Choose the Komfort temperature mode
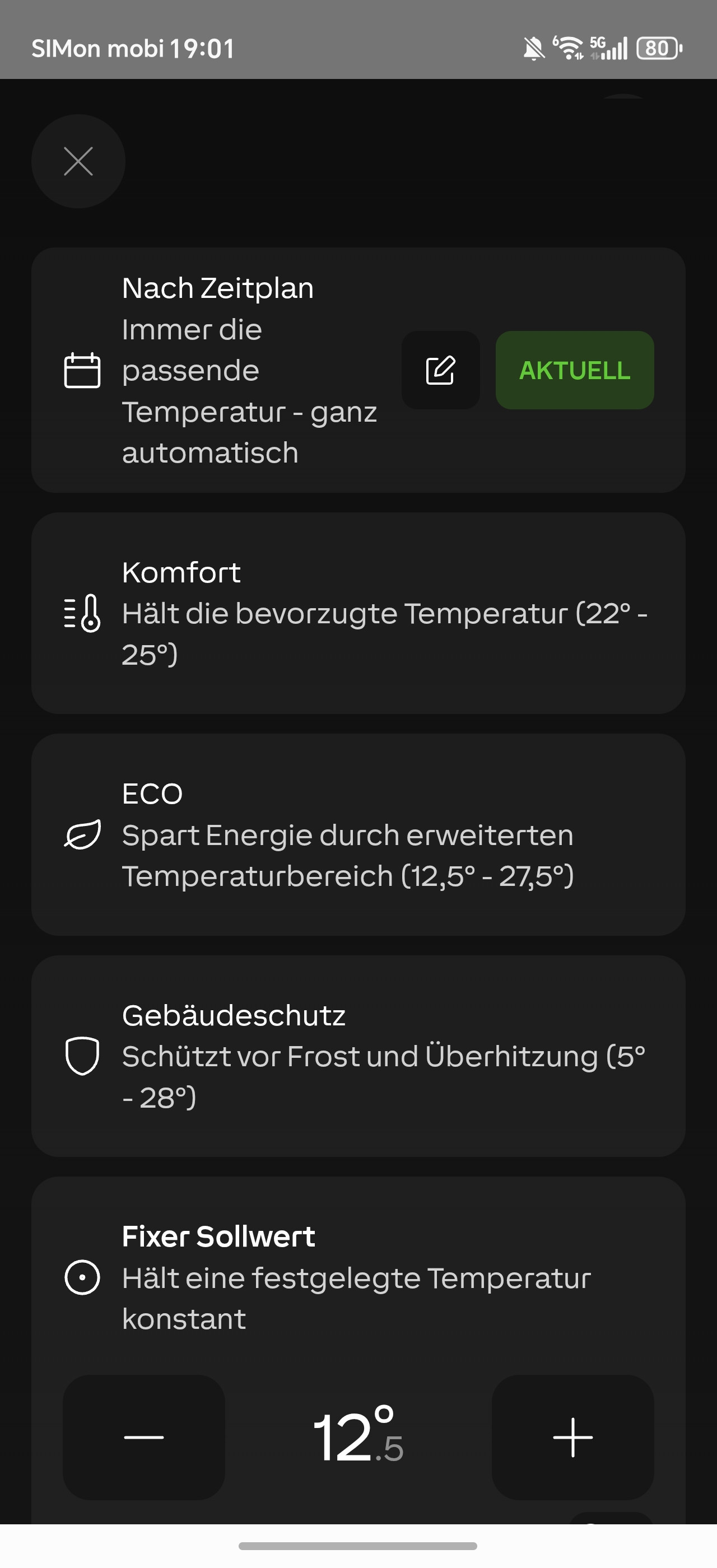Screen dimensions: 717x1568 coord(358,613)
